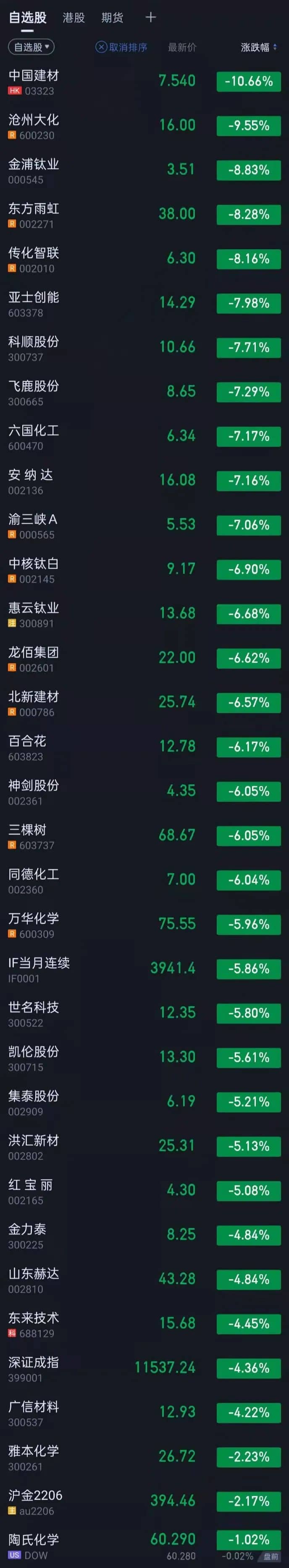
Task: Add a new watchlist group with plus
Action: point(151,18)
